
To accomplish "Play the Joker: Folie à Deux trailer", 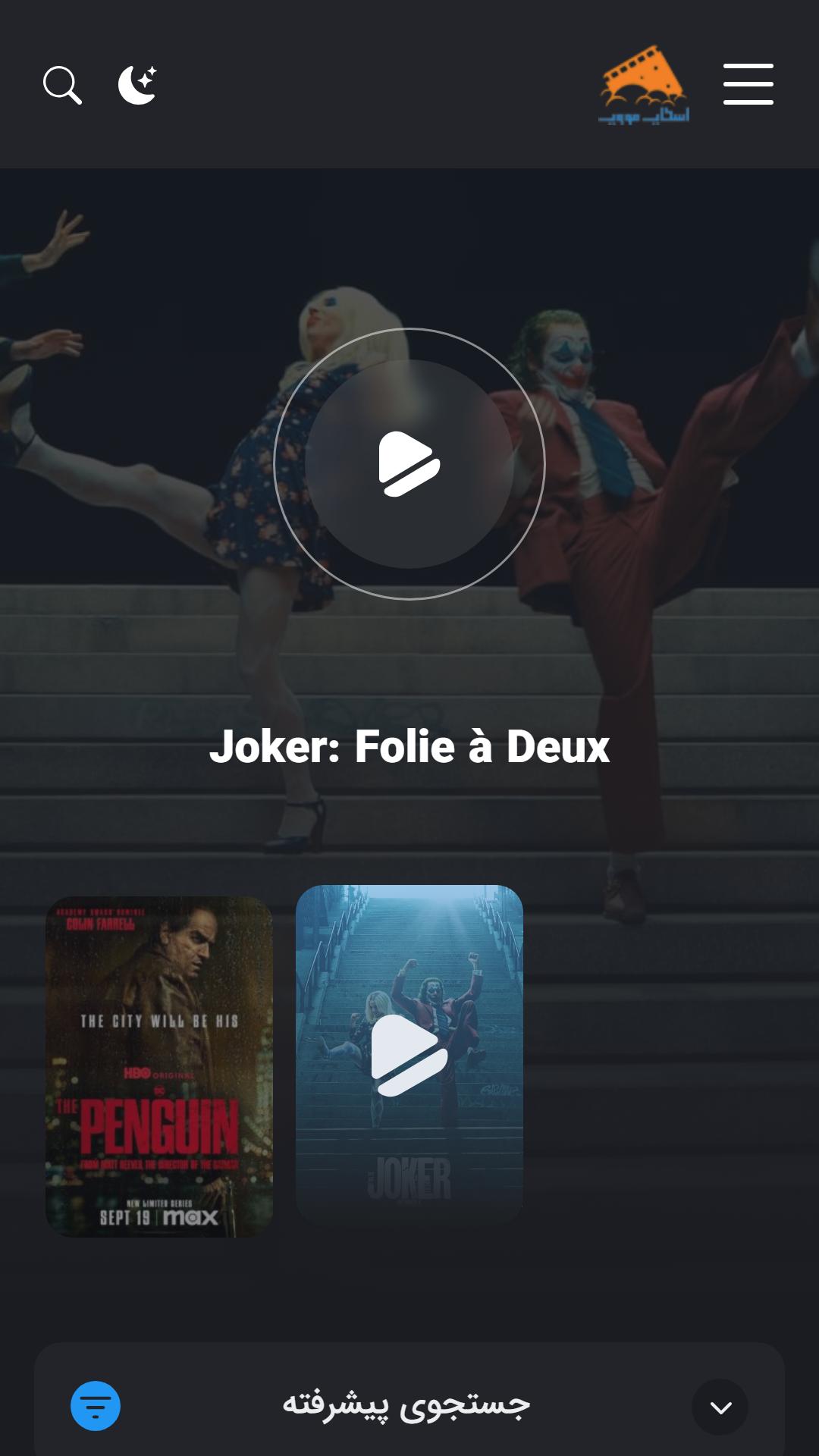I will pos(409,463).
